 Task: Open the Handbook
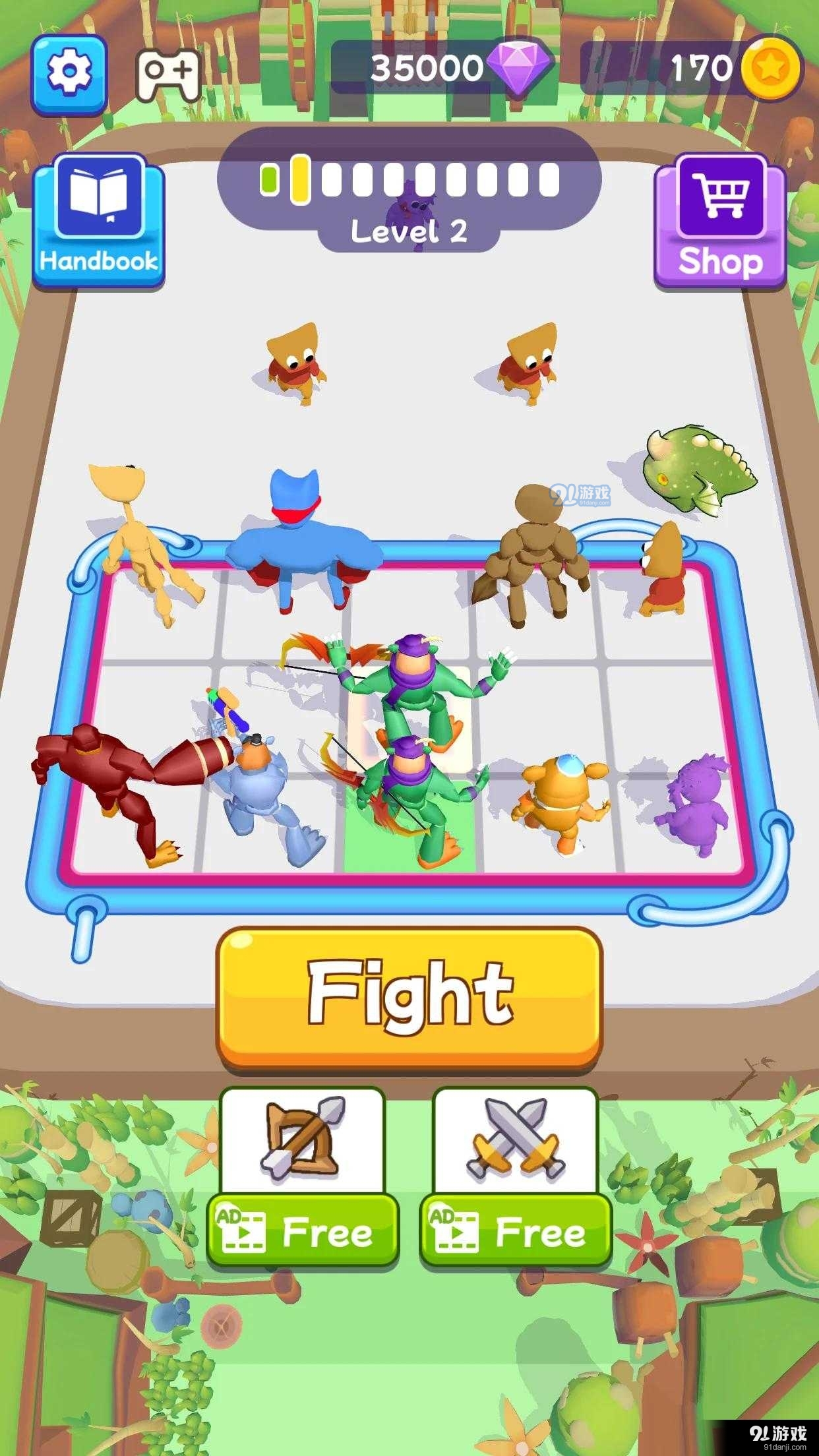98,221
